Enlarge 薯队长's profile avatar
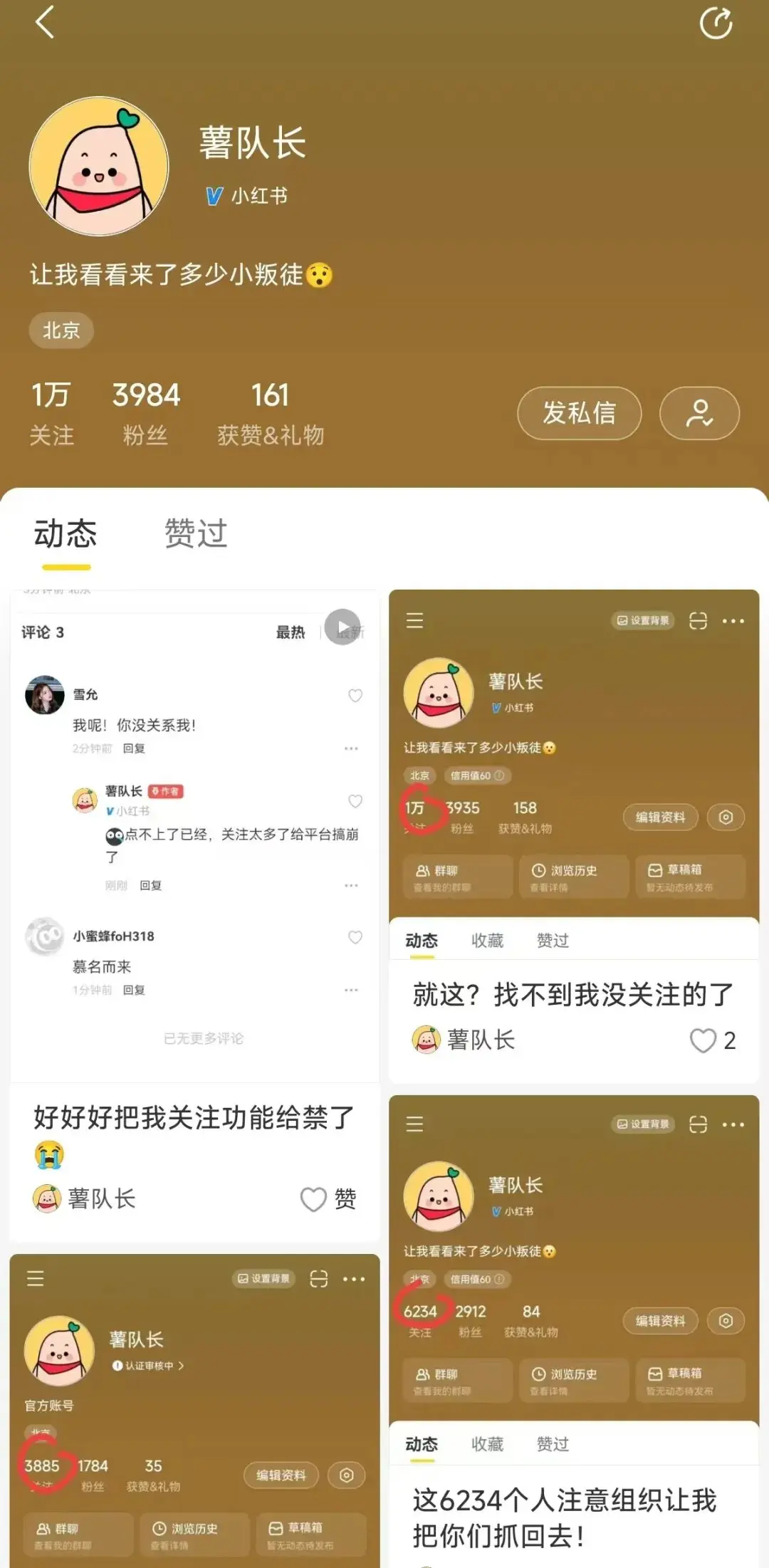 tap(99, 166)
